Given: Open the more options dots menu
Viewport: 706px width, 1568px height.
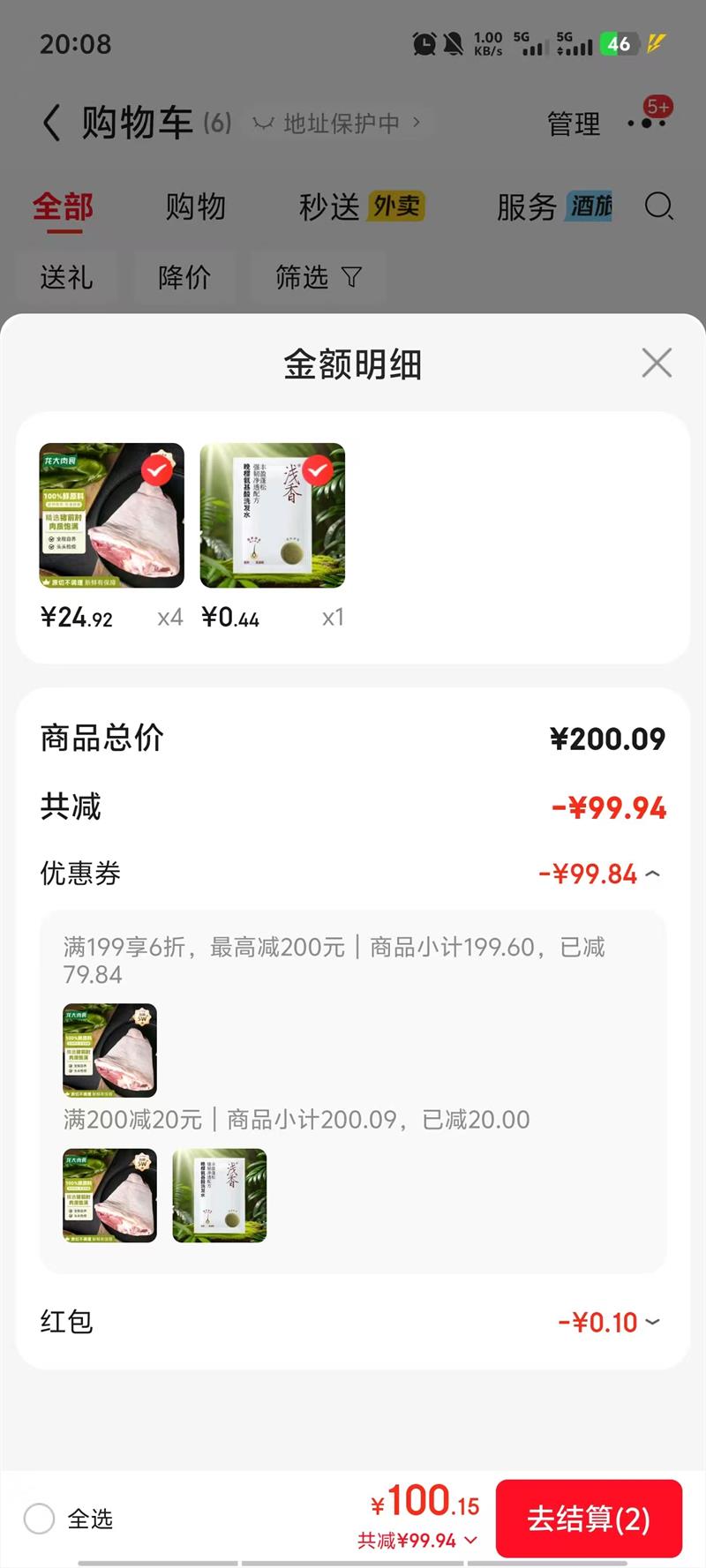Looking at the screenshot, I should point(647,123).
